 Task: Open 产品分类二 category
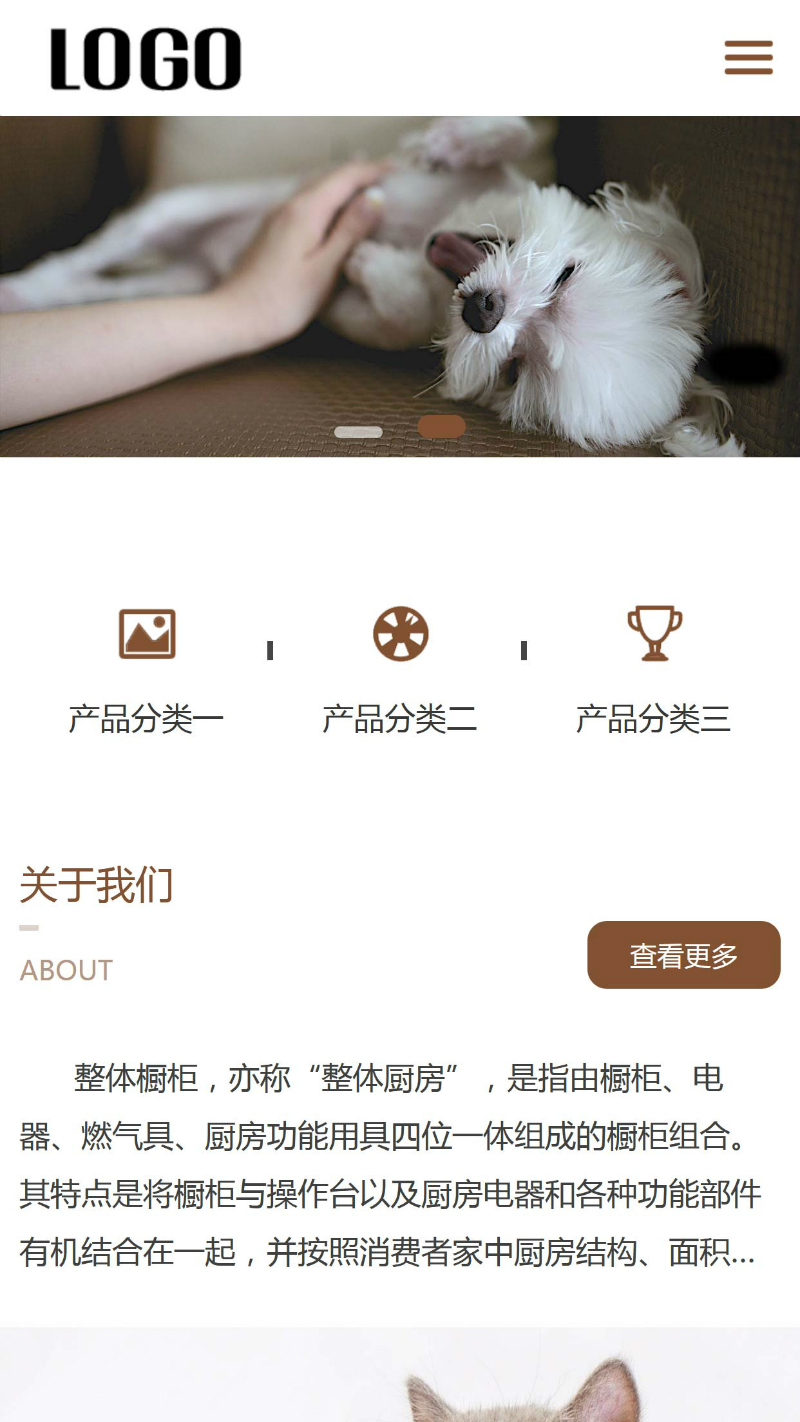(400, 670)
